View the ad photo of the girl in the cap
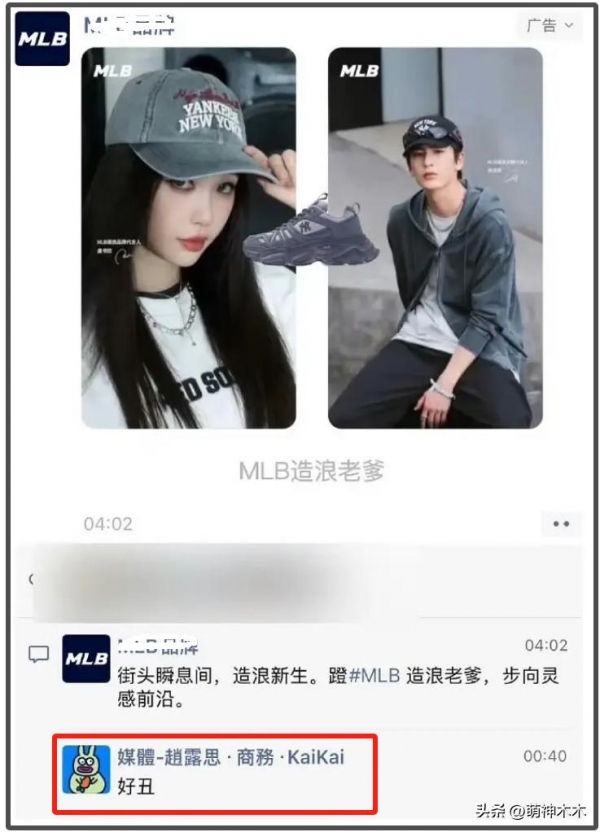Screen dimensions: 600x832 [x=189, y=238]
